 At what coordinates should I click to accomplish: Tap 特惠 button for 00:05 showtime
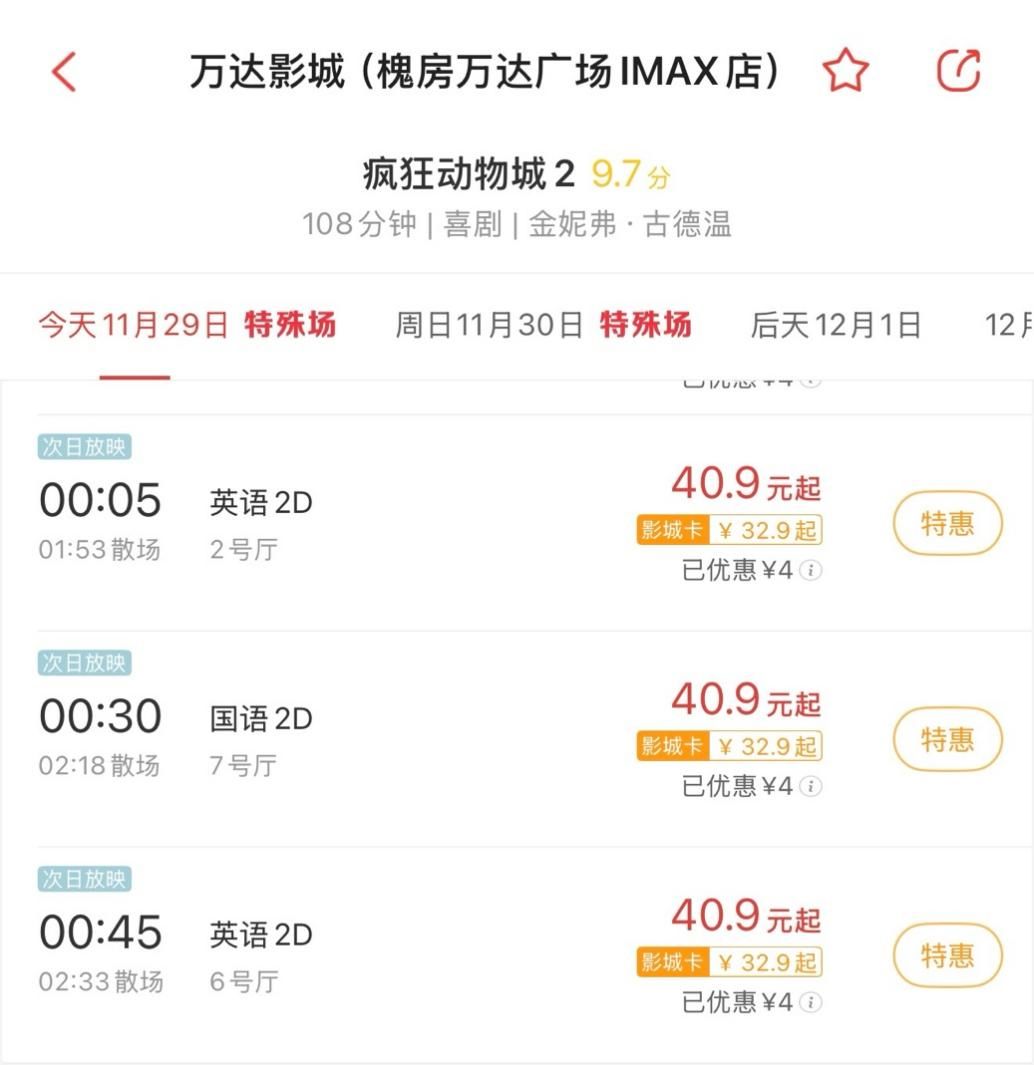click(x=946, y=523)
